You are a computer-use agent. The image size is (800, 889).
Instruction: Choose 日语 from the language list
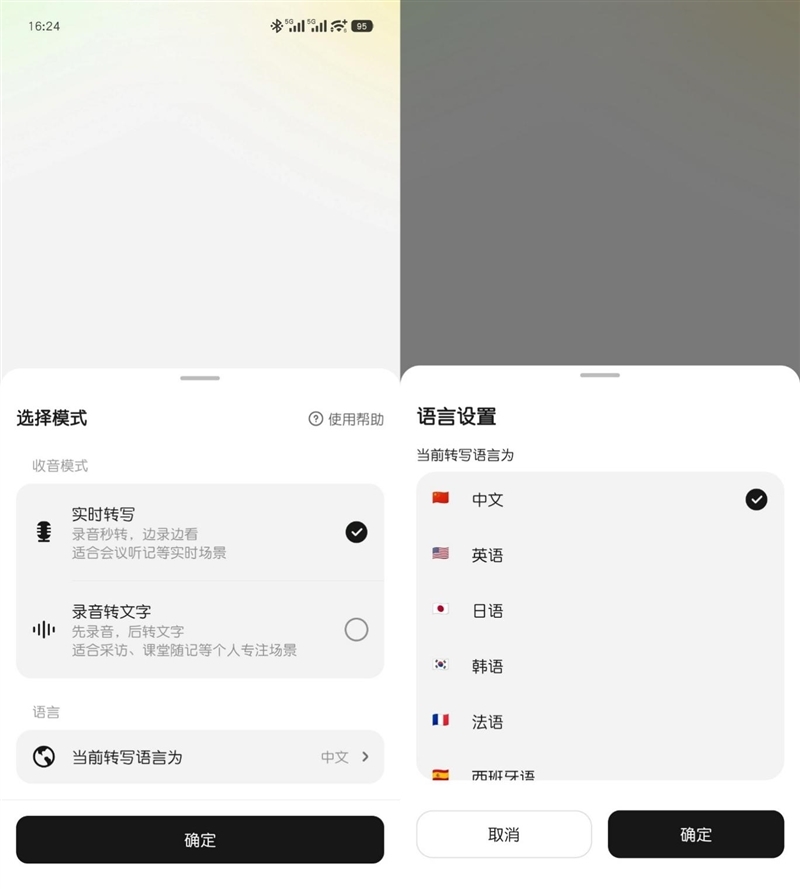pos(487,610)
